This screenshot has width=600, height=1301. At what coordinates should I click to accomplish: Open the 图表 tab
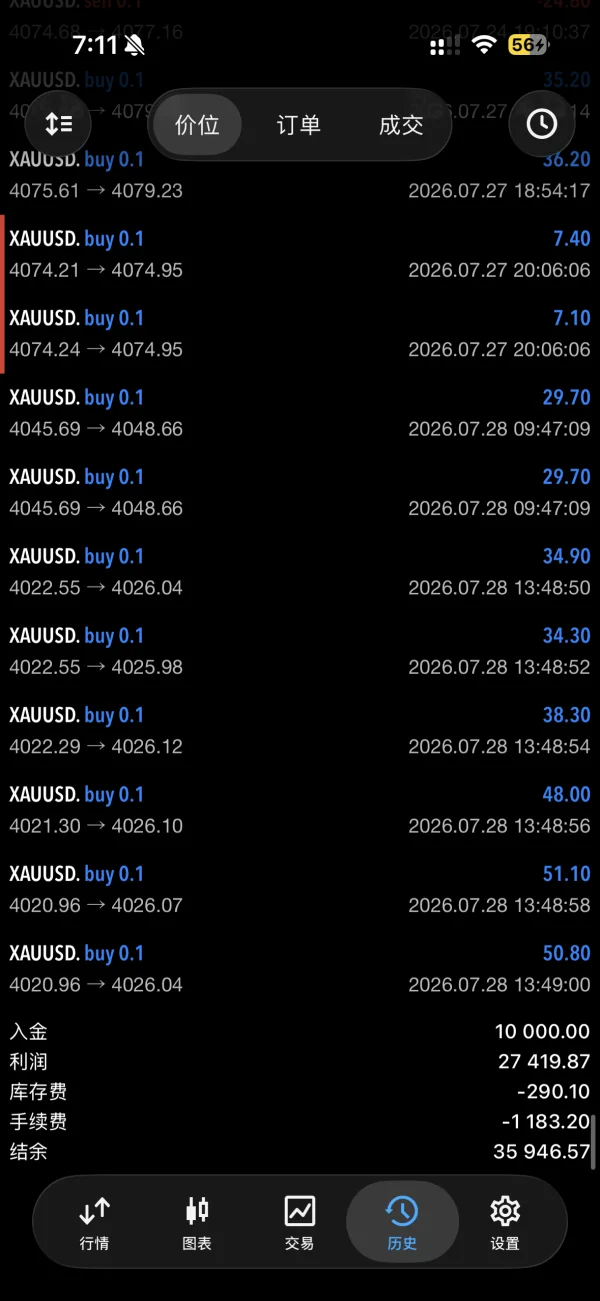197,1223
